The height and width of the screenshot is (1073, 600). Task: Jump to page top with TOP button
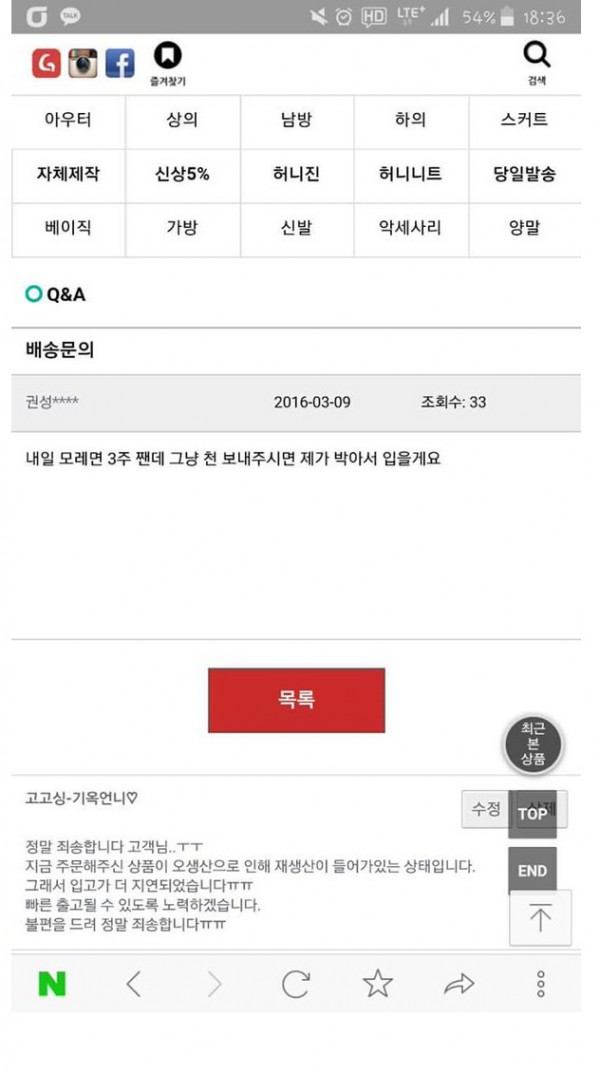point(533,813)
